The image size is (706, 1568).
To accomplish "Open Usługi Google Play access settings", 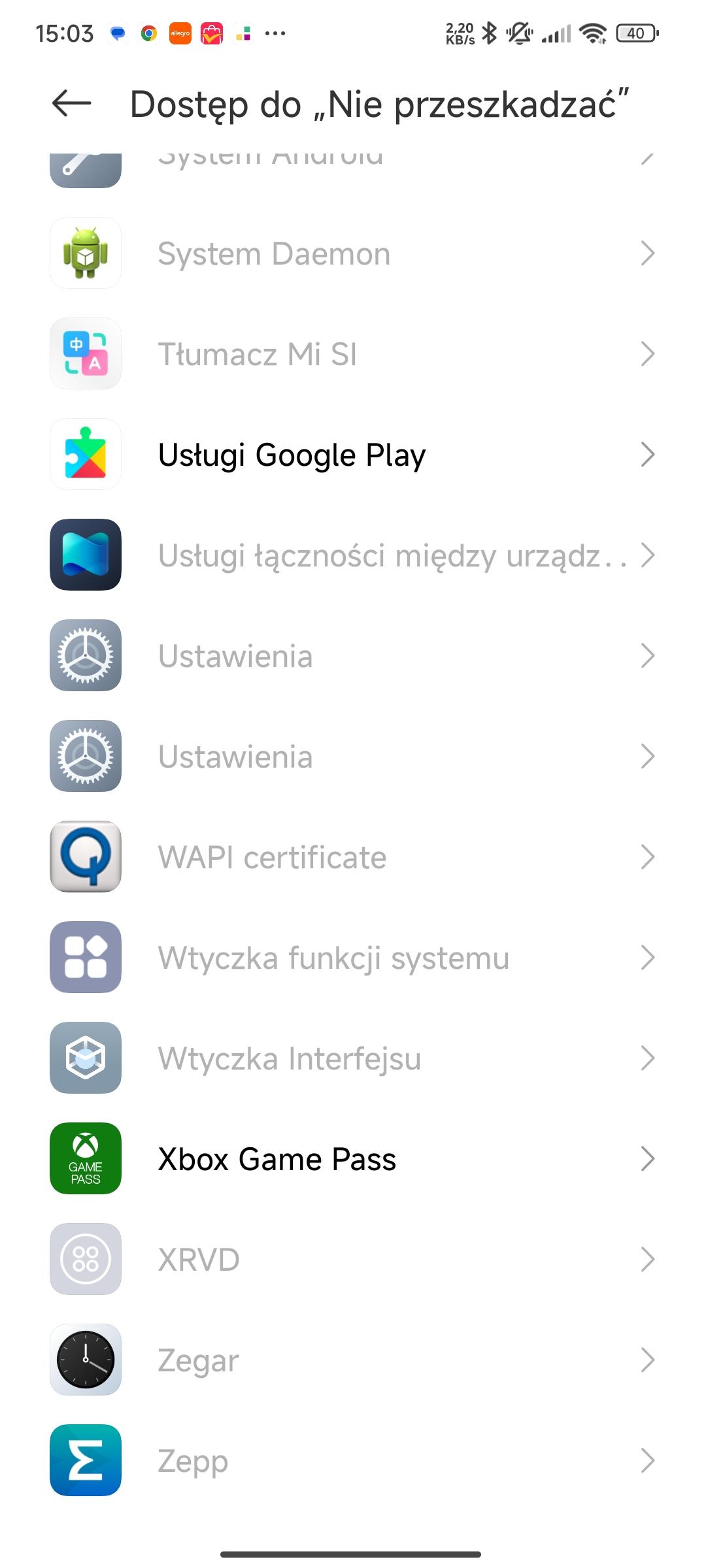I will pyautogui.click(x=353, y=455).
